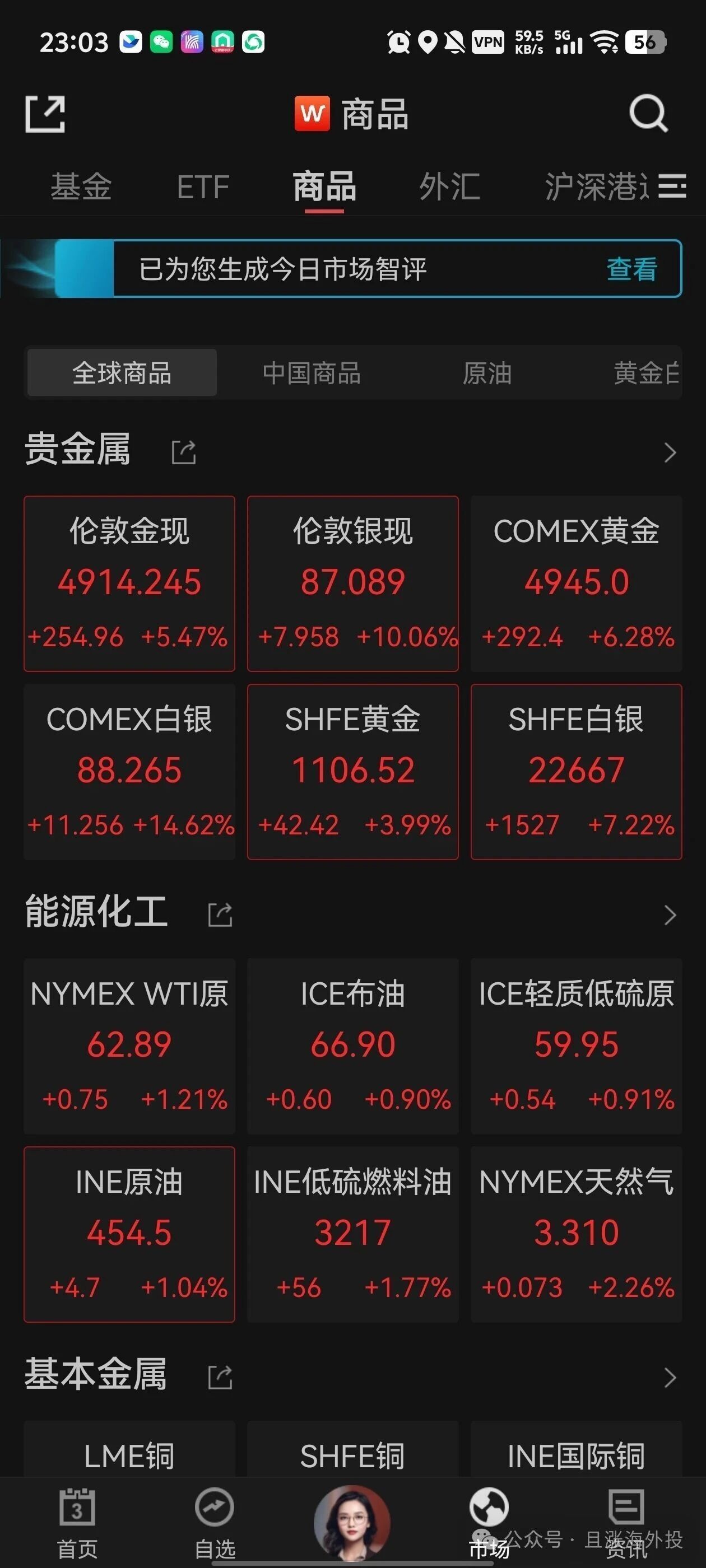This screenshot has width=706, height=1568.
Task: Open the ICE布油 quote card
Action: (x=352, y=1045)
